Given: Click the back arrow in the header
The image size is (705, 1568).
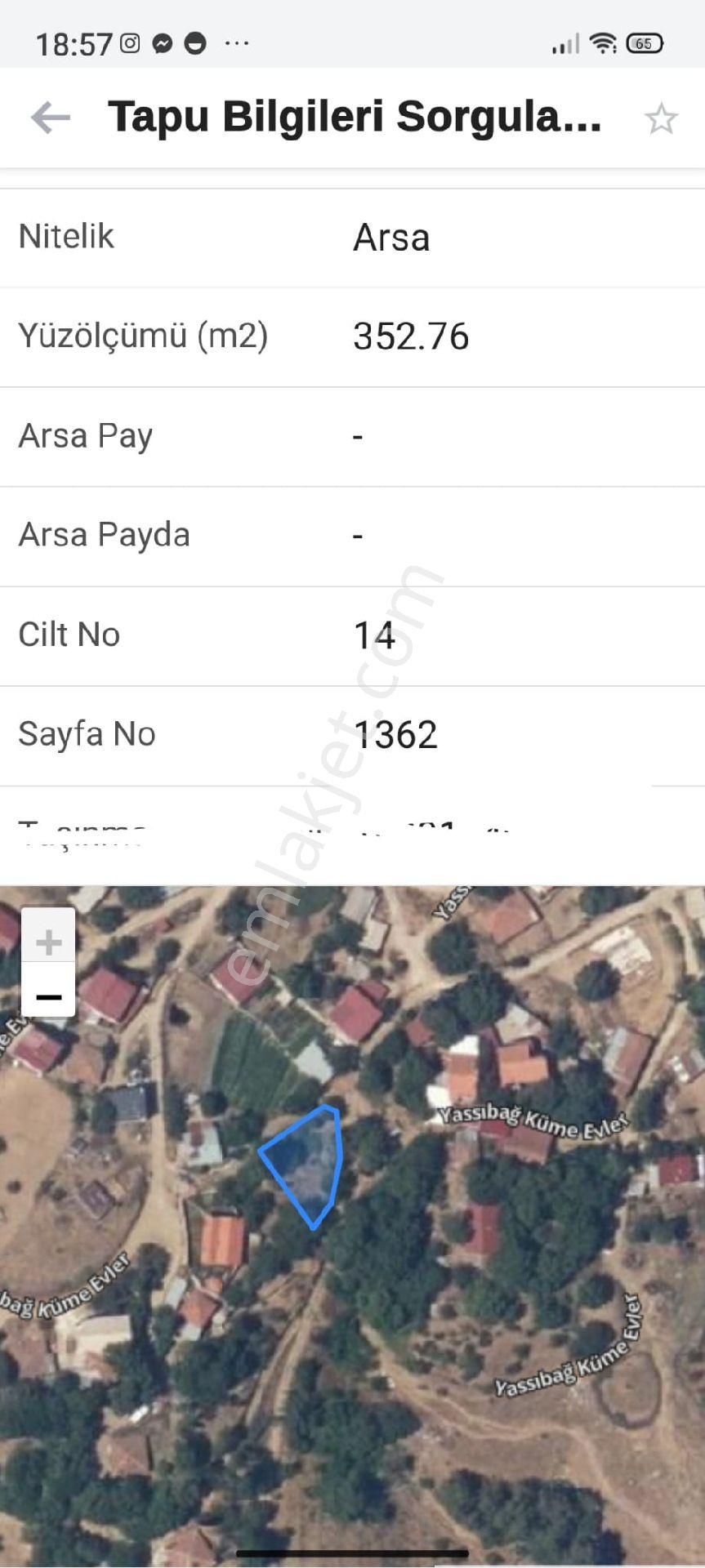Looking at the screenshot, I should tap(51, 118).
